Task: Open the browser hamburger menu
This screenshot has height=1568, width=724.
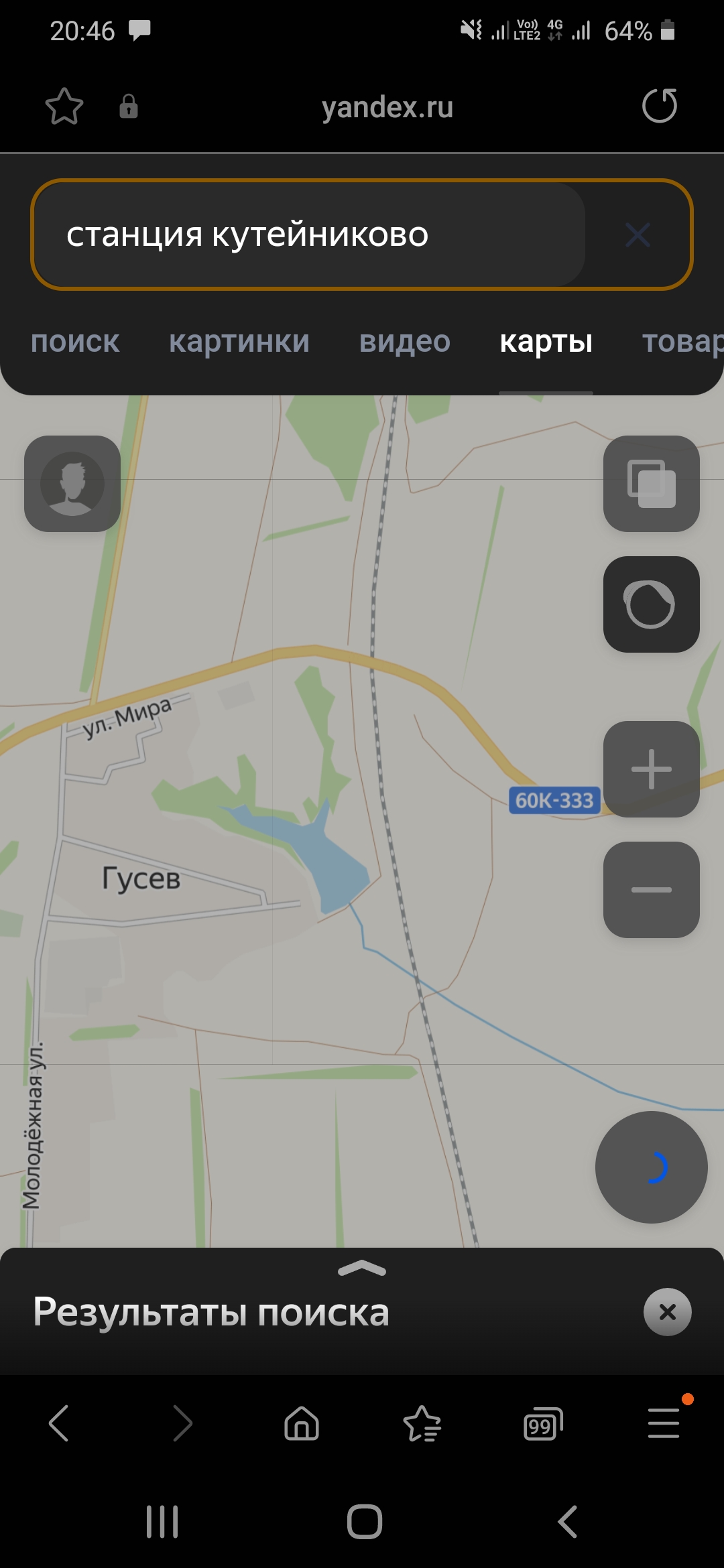Action: 664,1423
